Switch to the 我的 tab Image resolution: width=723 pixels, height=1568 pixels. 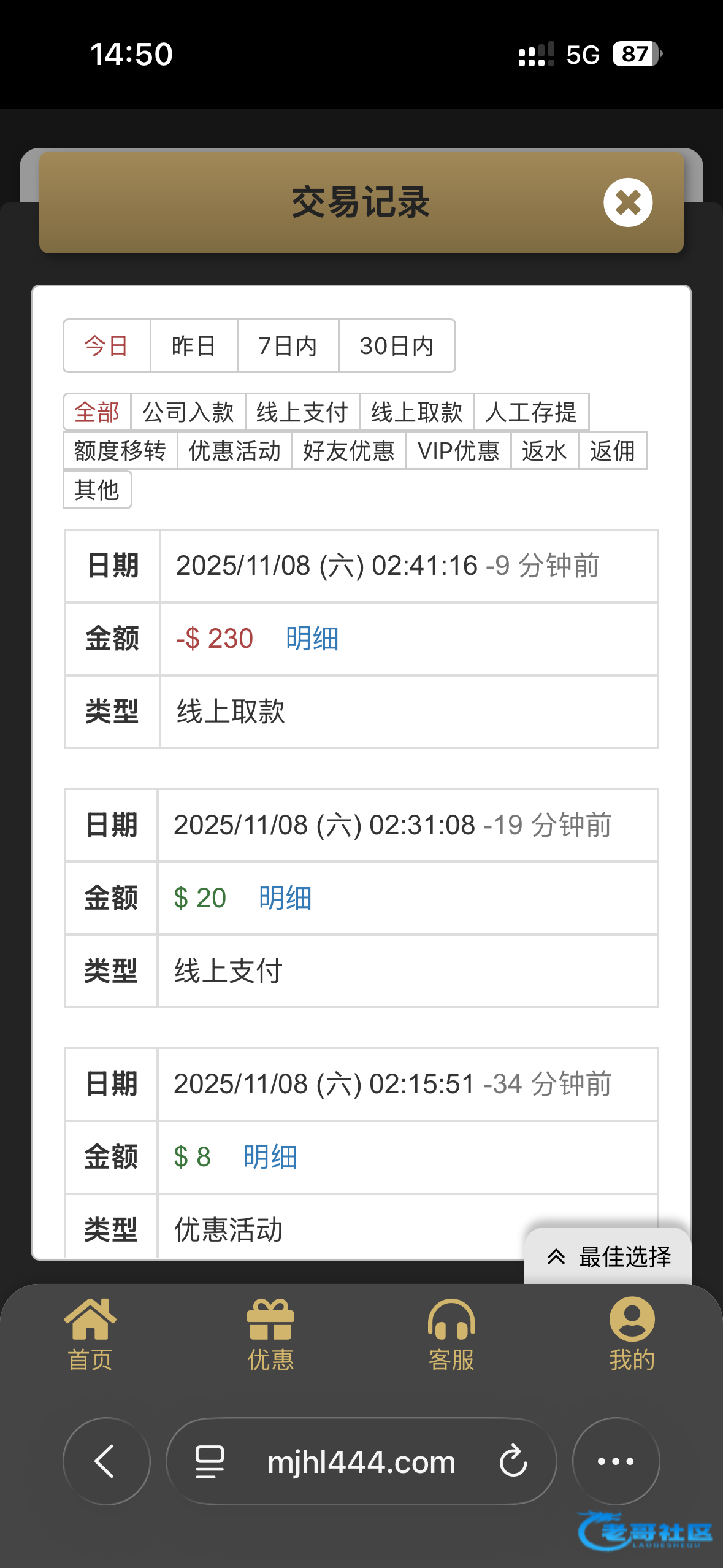pyautogui.click(x=632, y=1333)
